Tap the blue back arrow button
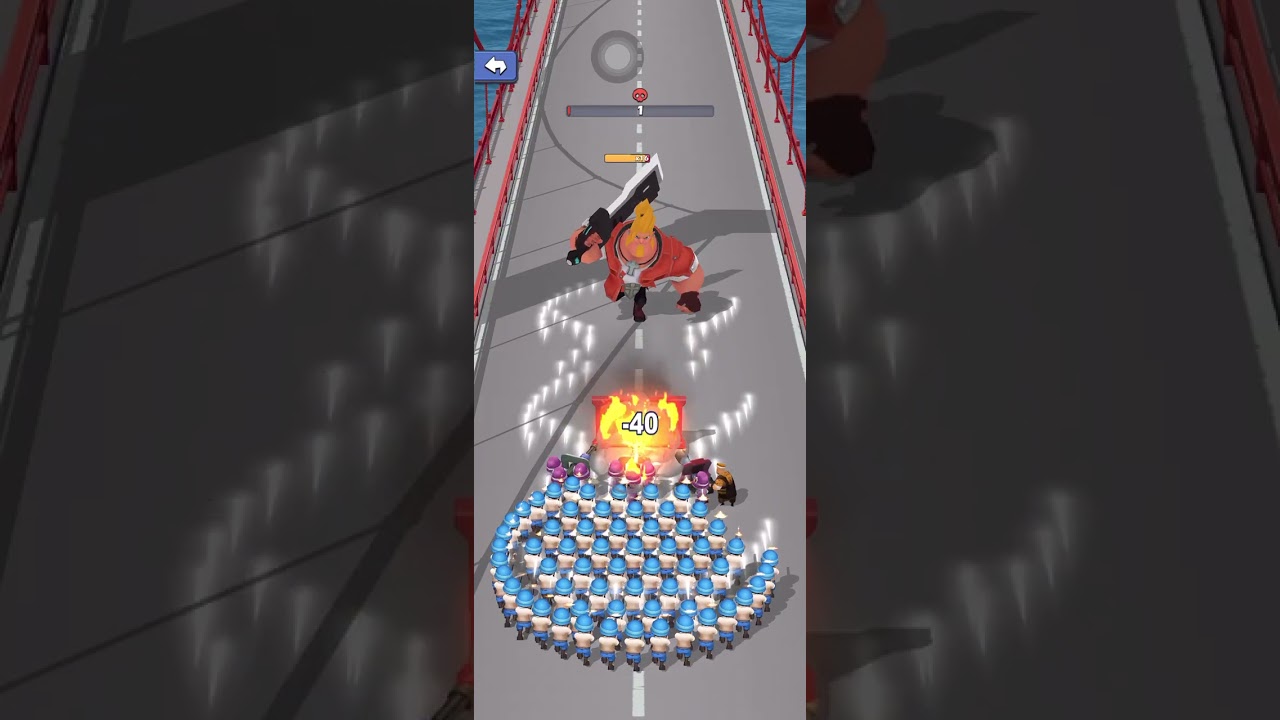 tap(495, 66)
